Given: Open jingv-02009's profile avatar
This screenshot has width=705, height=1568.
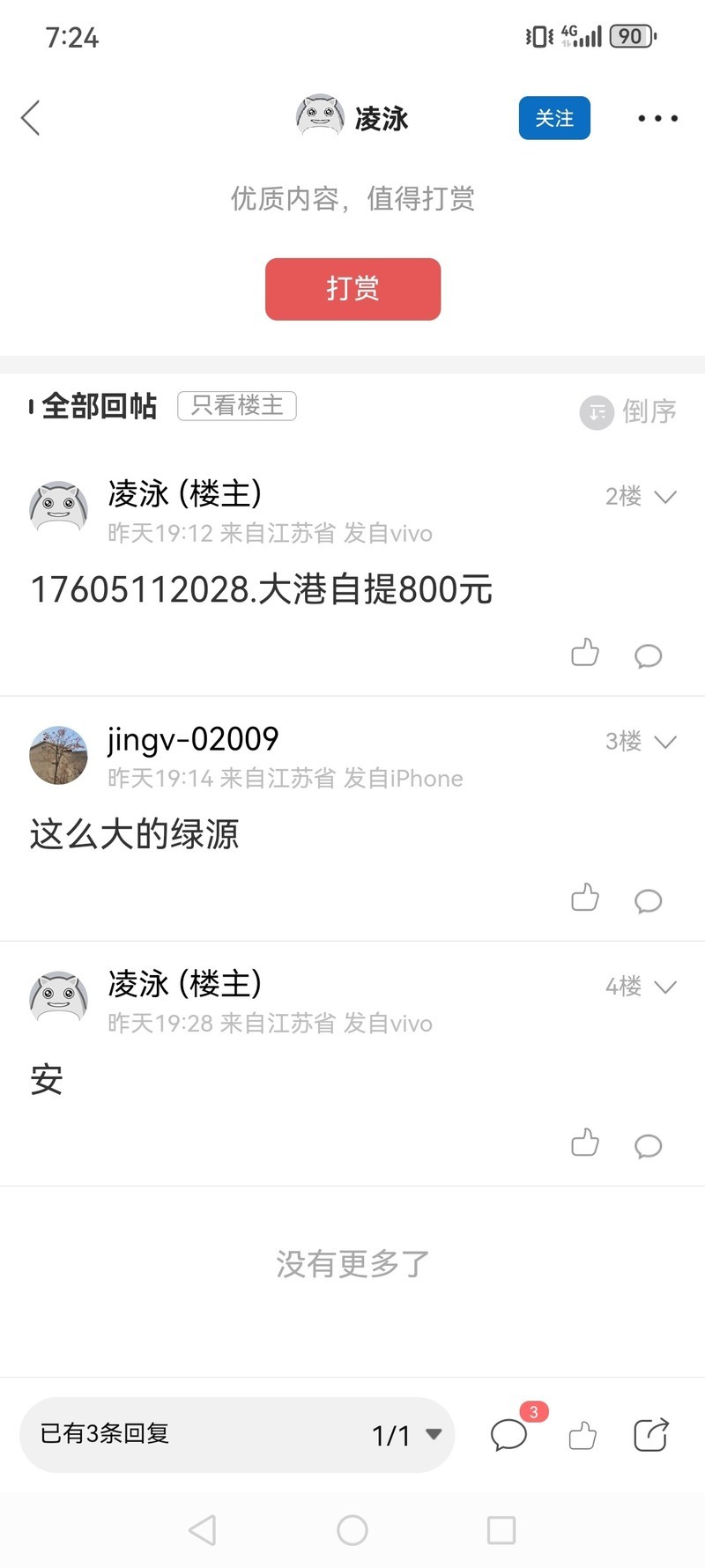Looking at the screenshot, I should [x=59, y=755].
